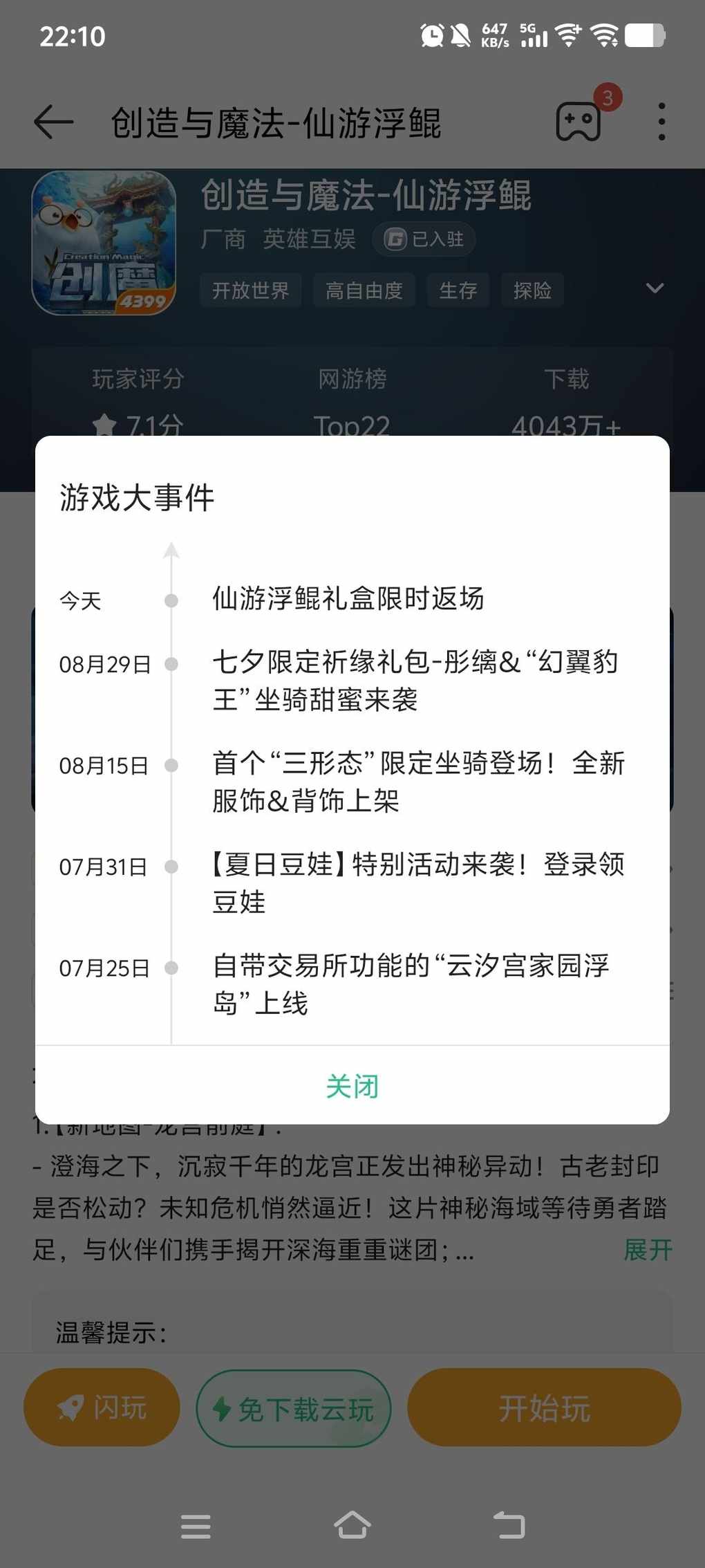Launch the game with 闪玩
Screen dimensions: 705x1568
coord(102,1407)
